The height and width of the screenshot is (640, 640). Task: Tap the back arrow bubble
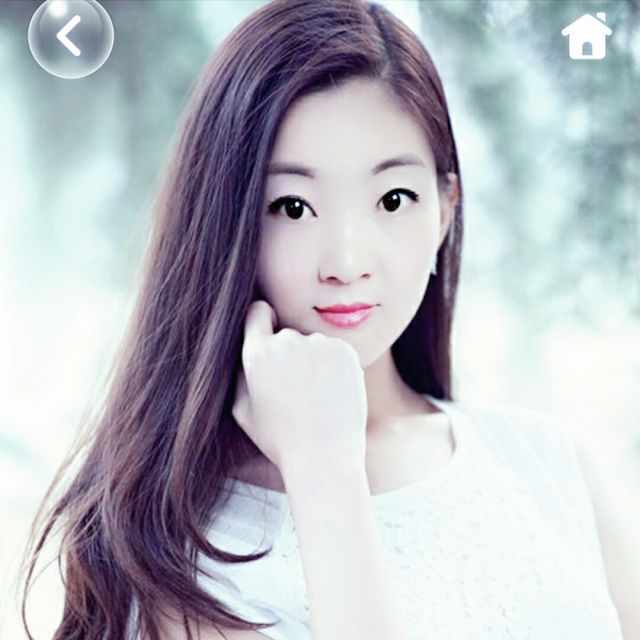[x=70, y=37]
